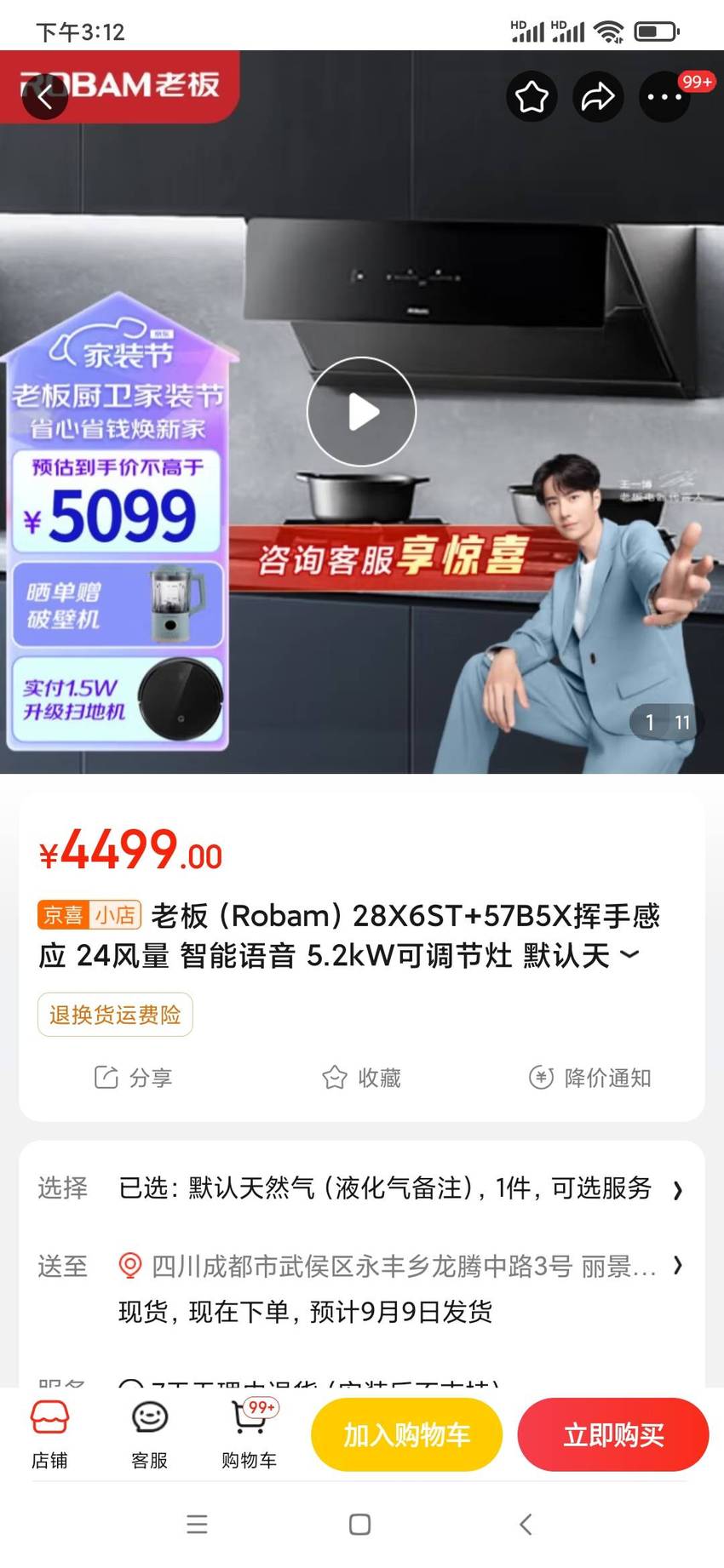Share the product via the top arrow icon

pyautogui.click(x=598, y=96)
